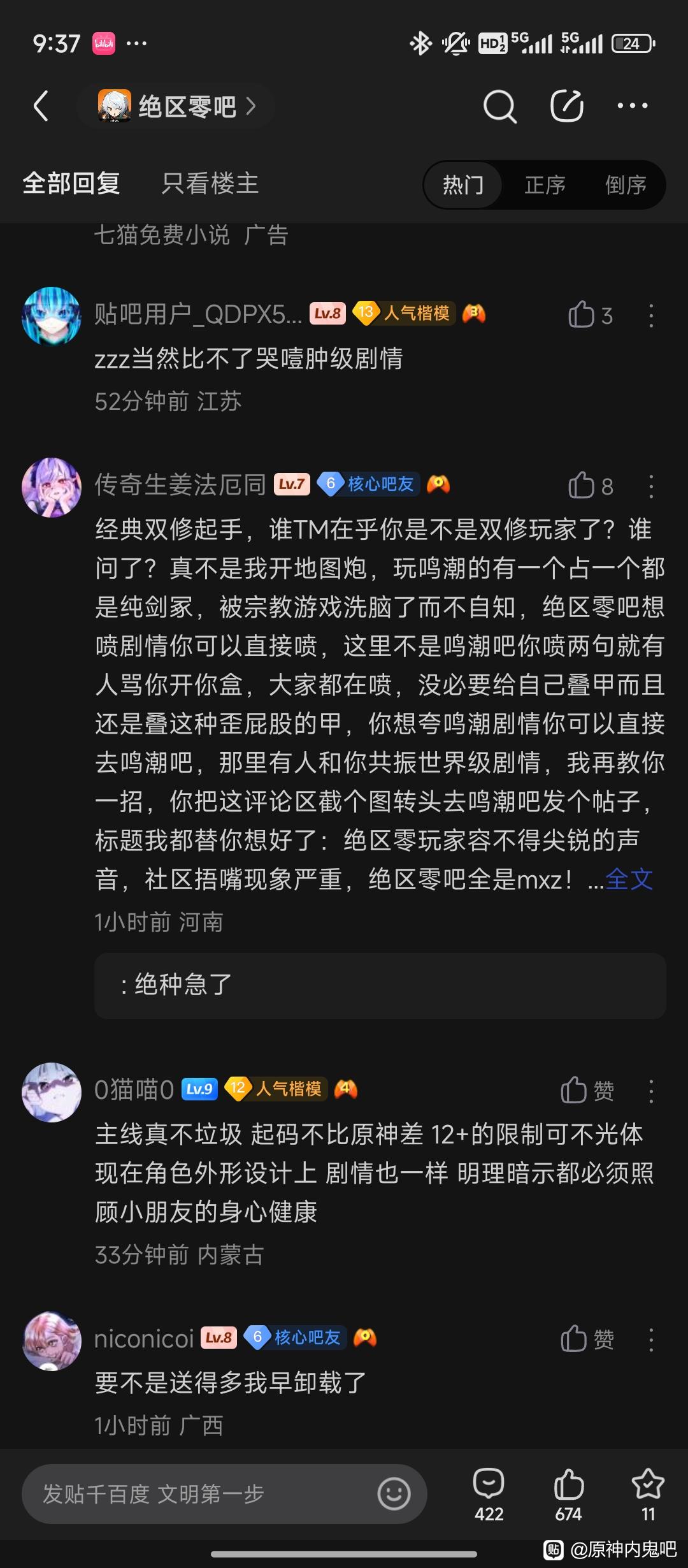Like the comment by 贴吧用户_QDPX5

click(582, 315)
